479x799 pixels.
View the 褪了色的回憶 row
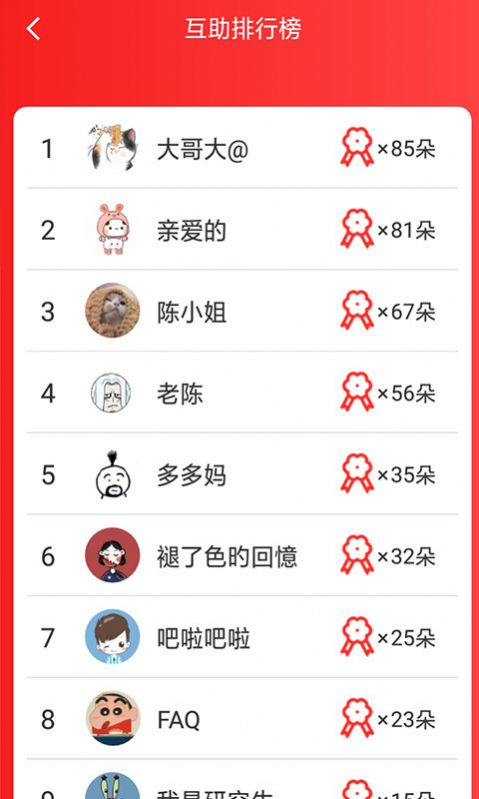pyautogui.click(x=242, y=555)
